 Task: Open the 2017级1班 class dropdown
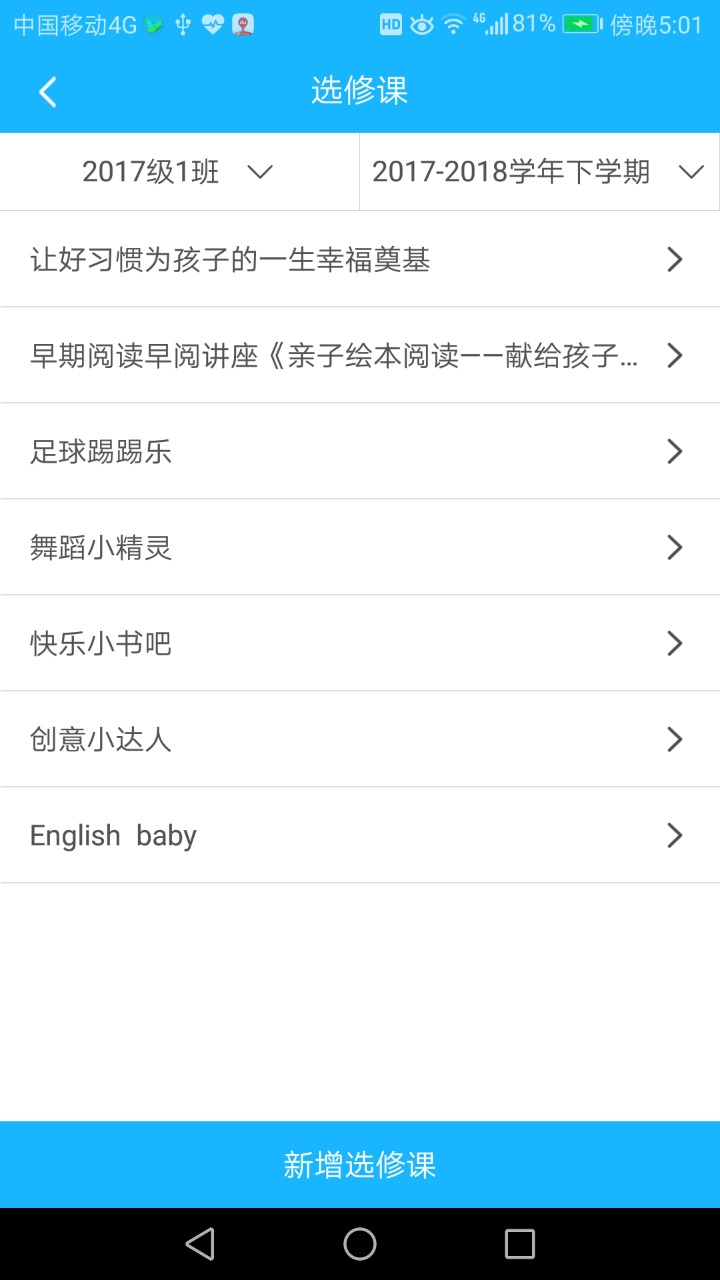[180, 172]
